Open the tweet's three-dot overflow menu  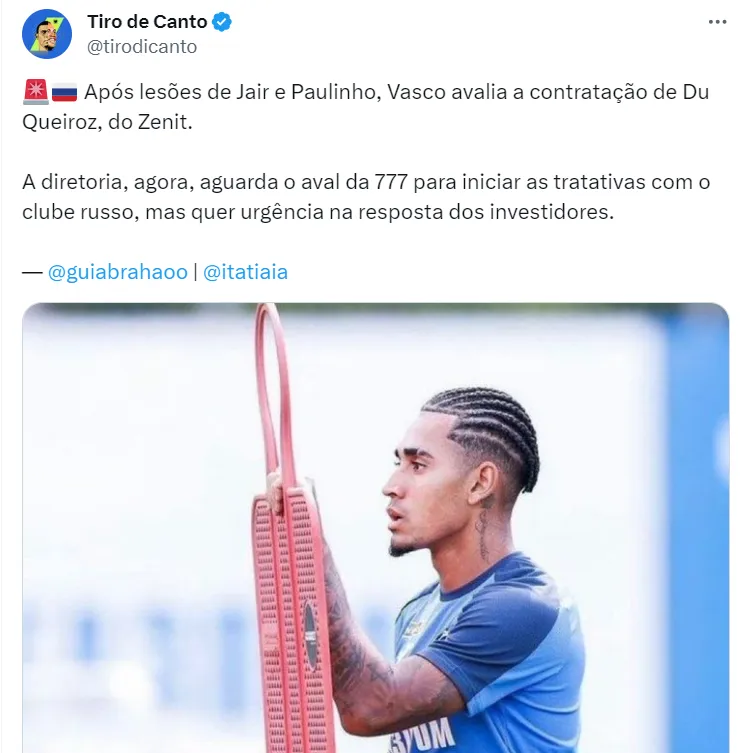click(717, 21)
